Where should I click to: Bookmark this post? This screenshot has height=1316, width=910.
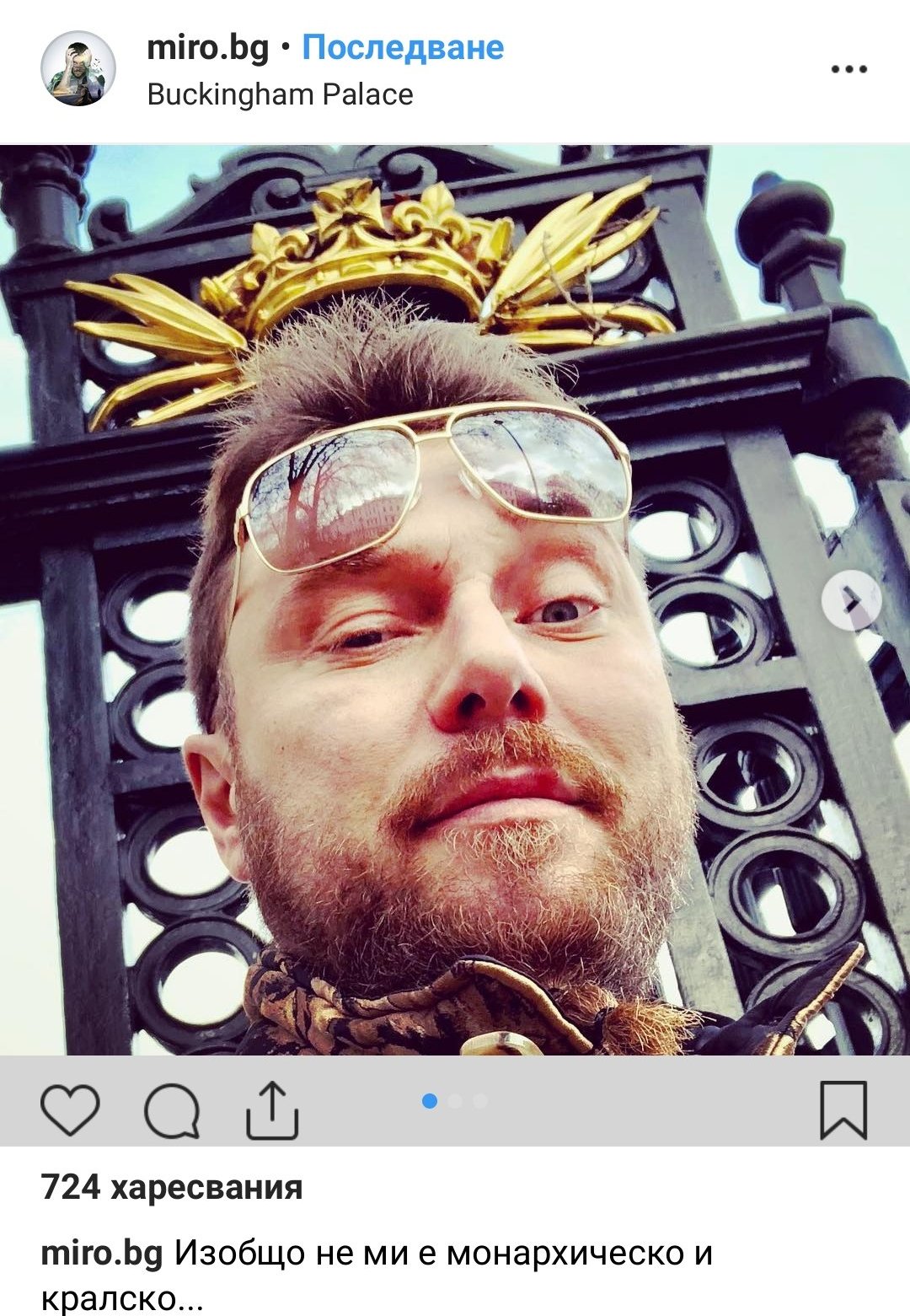click(x=843, y=1109)
